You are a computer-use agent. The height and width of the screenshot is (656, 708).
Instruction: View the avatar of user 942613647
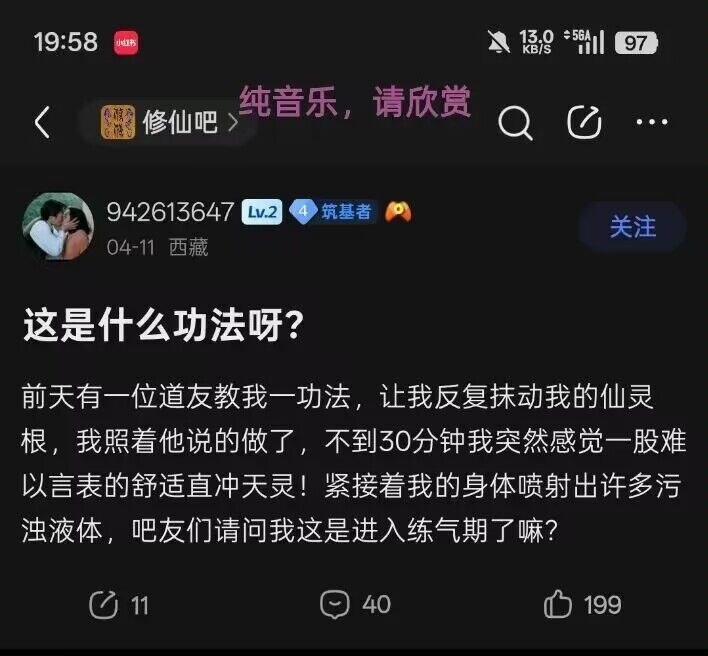58,225
